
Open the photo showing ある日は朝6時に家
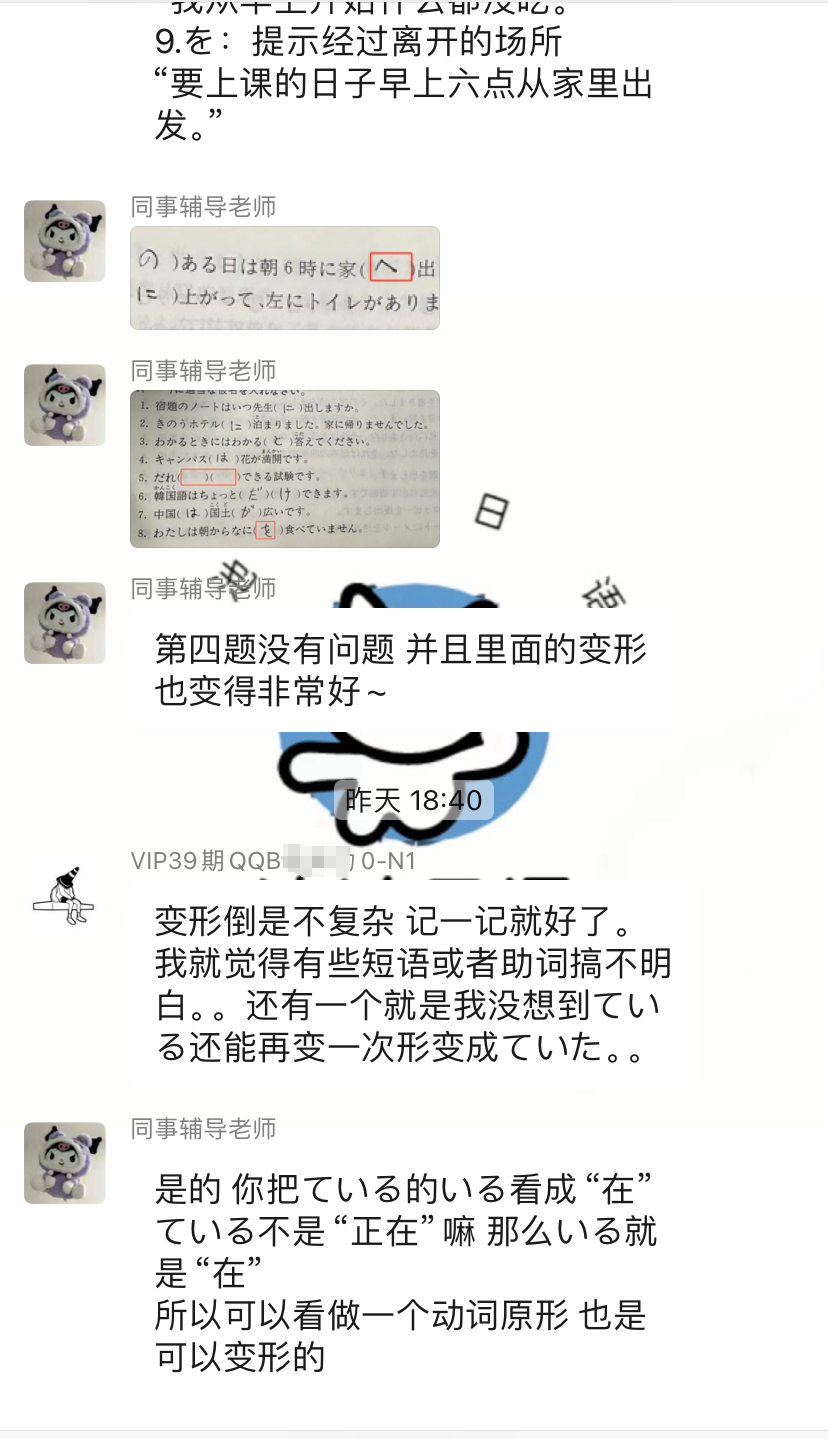tap(284, 278)
